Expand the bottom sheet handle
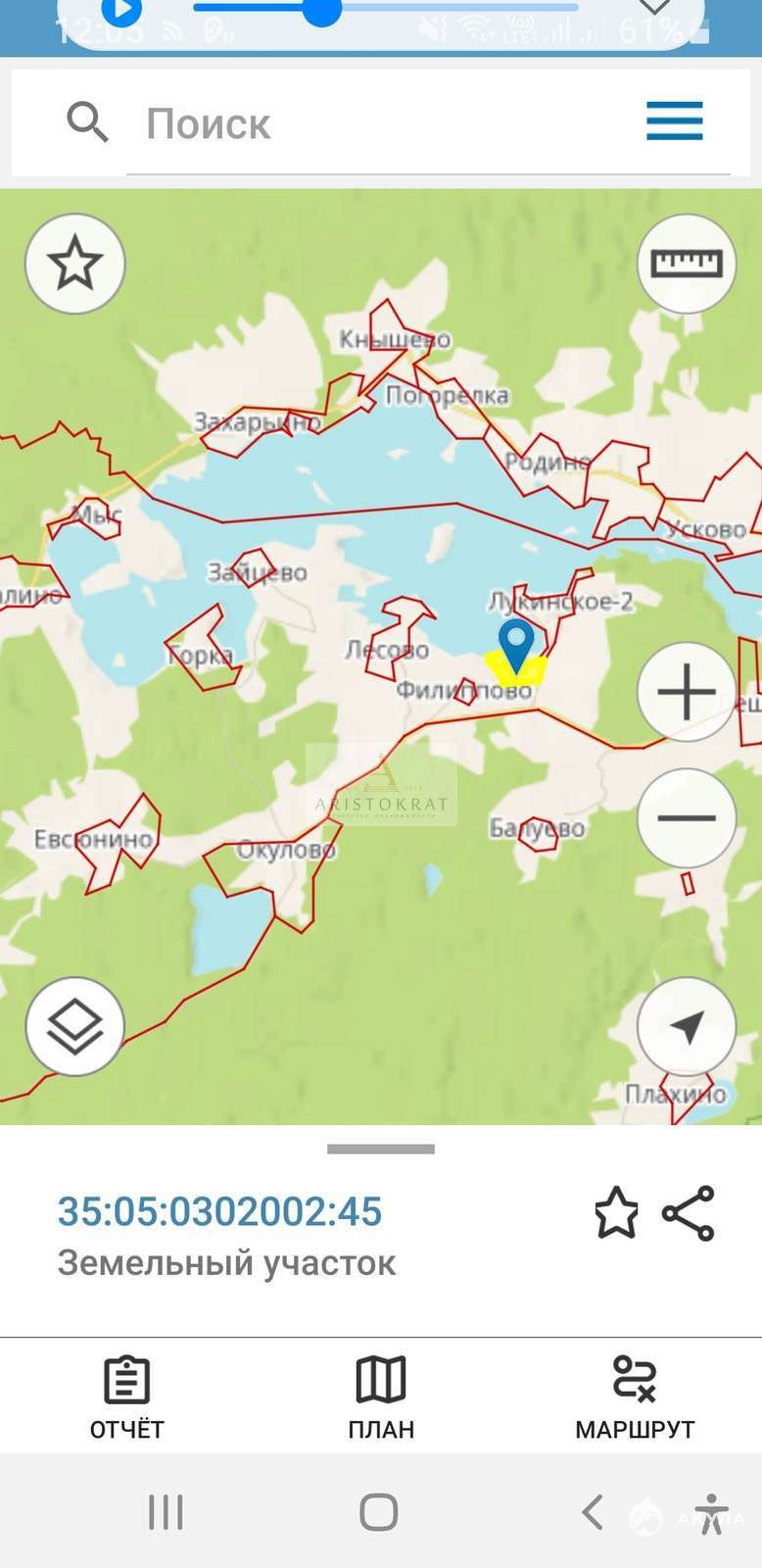The width and height of the screenshot is (762, 1568). click(x=381, y=1149)
